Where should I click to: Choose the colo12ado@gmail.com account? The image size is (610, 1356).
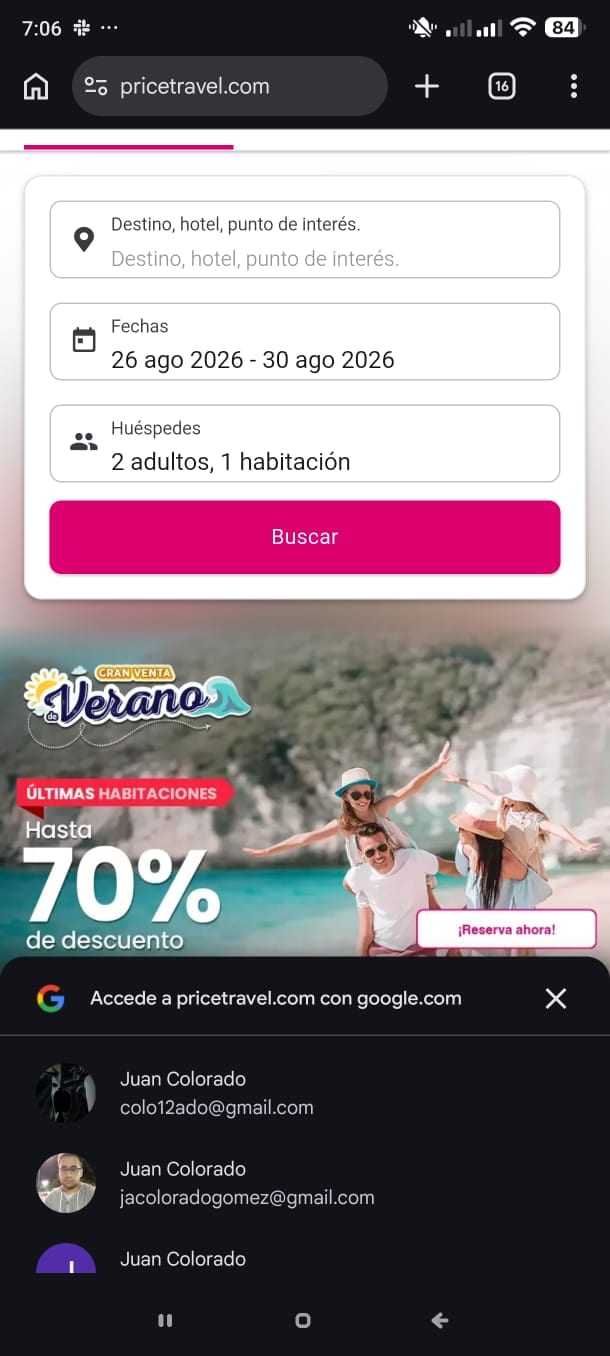coord(305,1093)
